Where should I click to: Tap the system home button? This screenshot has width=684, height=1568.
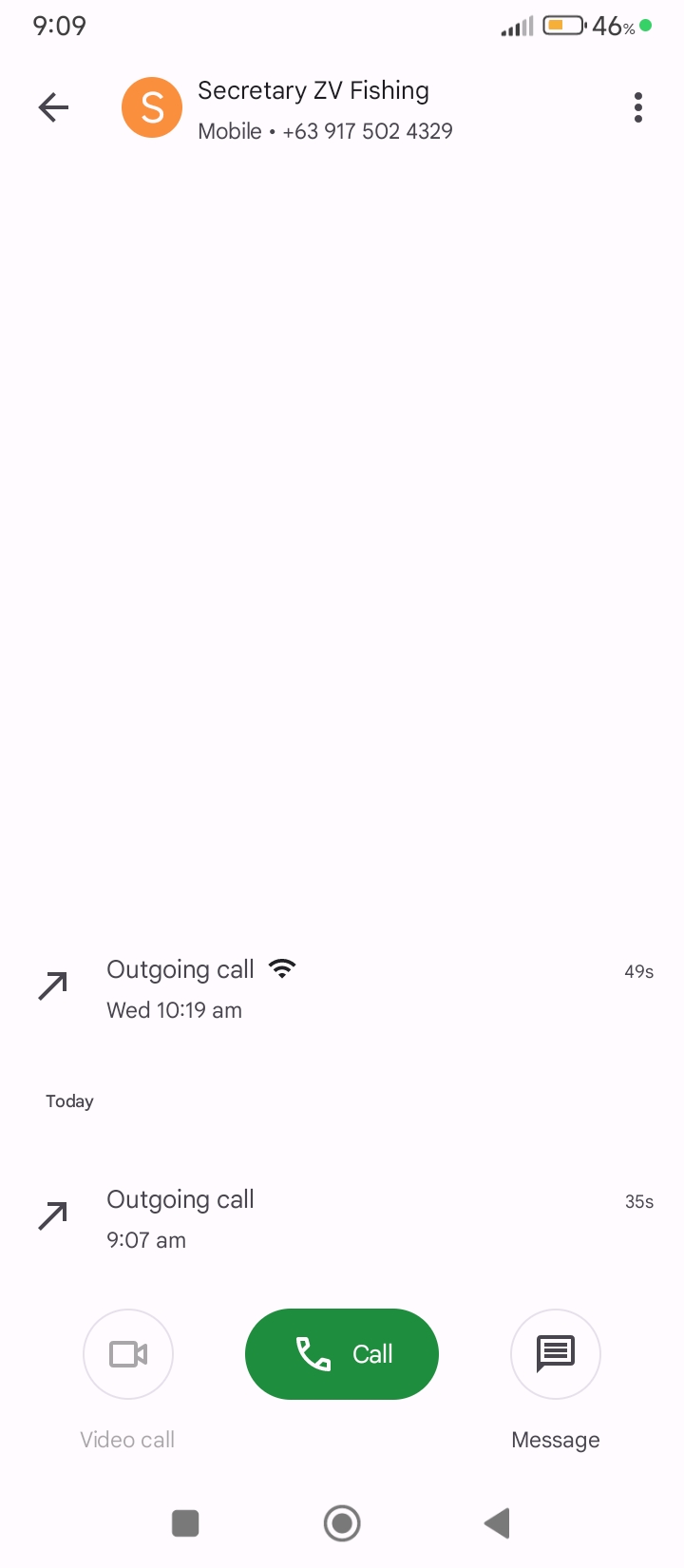coord(342,1523)
